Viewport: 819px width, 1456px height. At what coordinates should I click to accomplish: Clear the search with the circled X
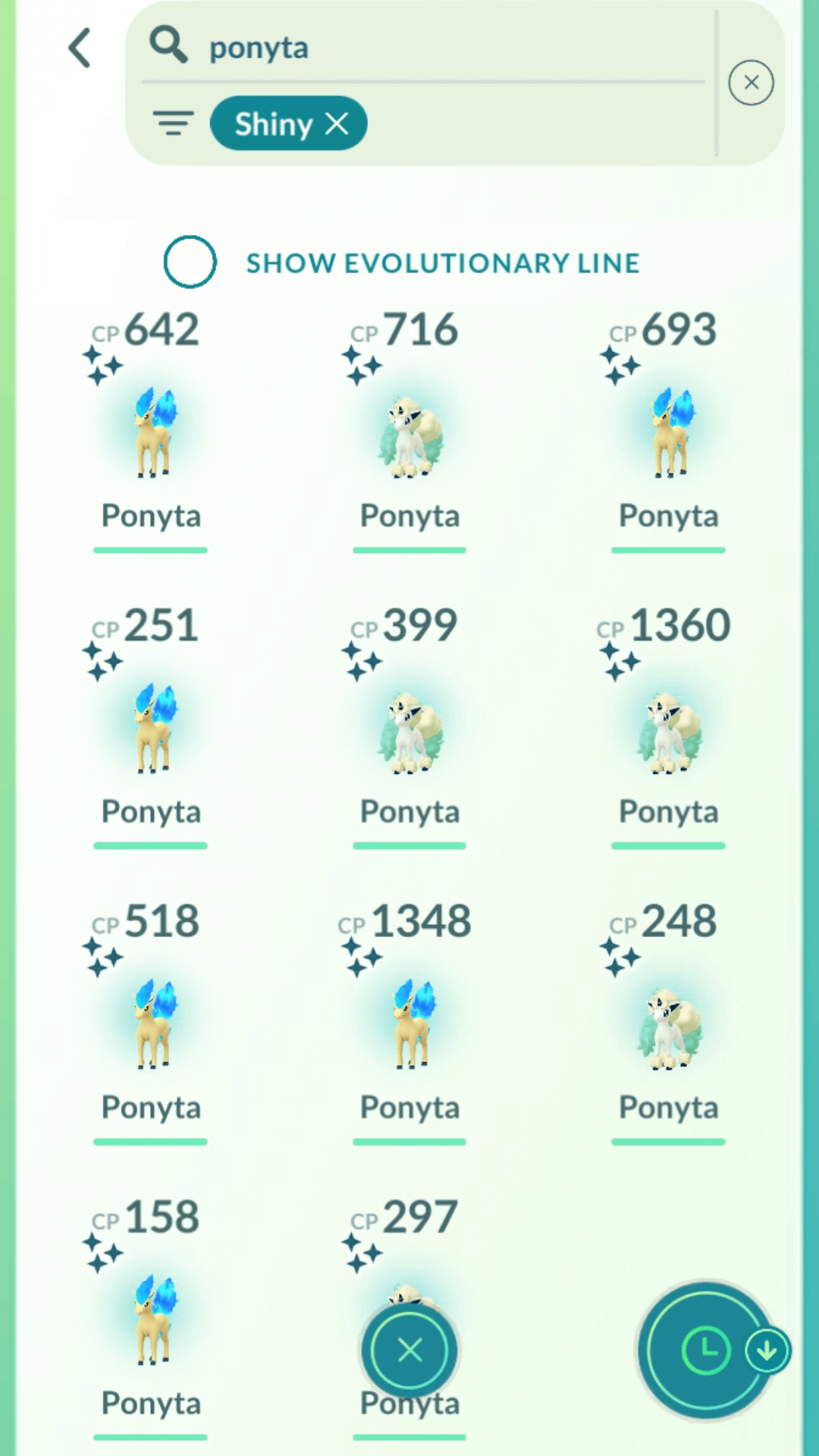point(751,83)
